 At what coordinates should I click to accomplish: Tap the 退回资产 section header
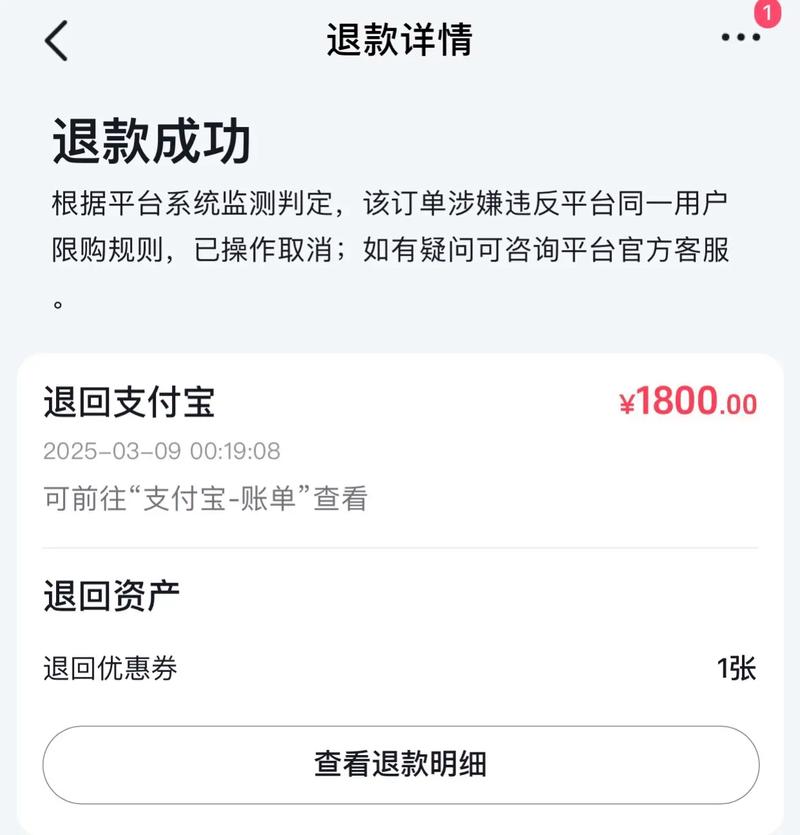[x=94, y=597]
